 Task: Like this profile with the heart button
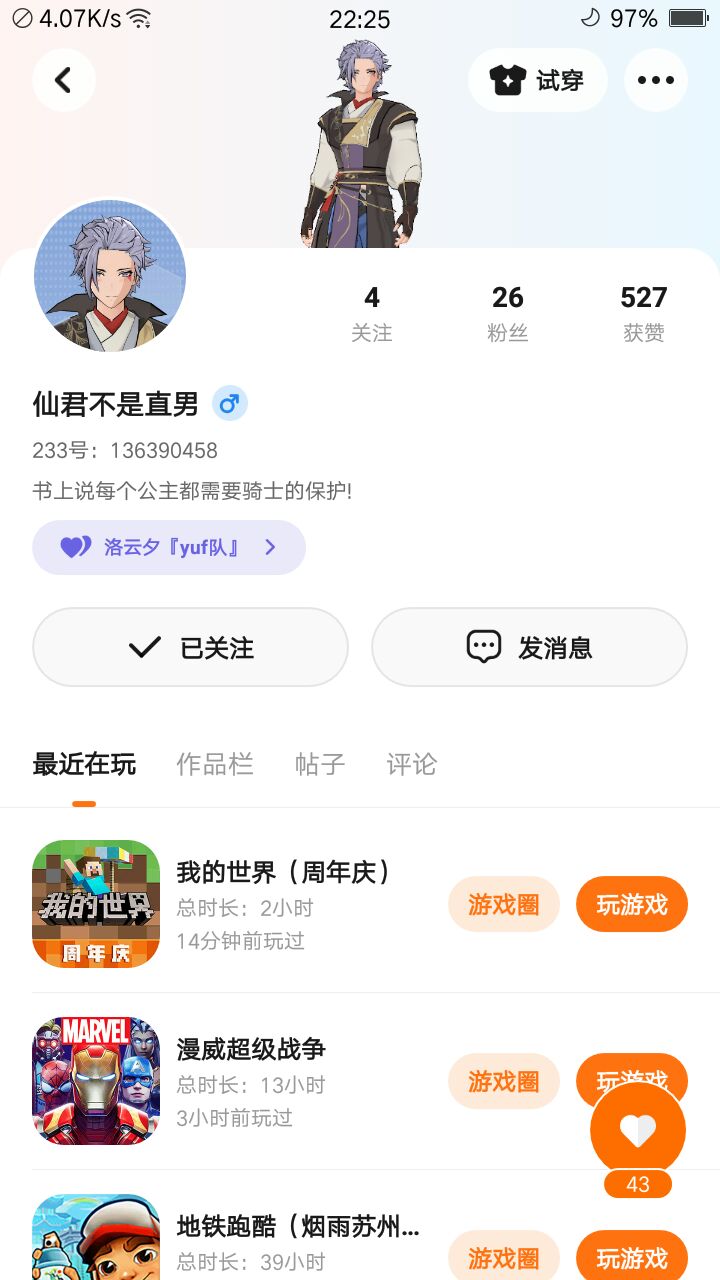[638, 1130]
